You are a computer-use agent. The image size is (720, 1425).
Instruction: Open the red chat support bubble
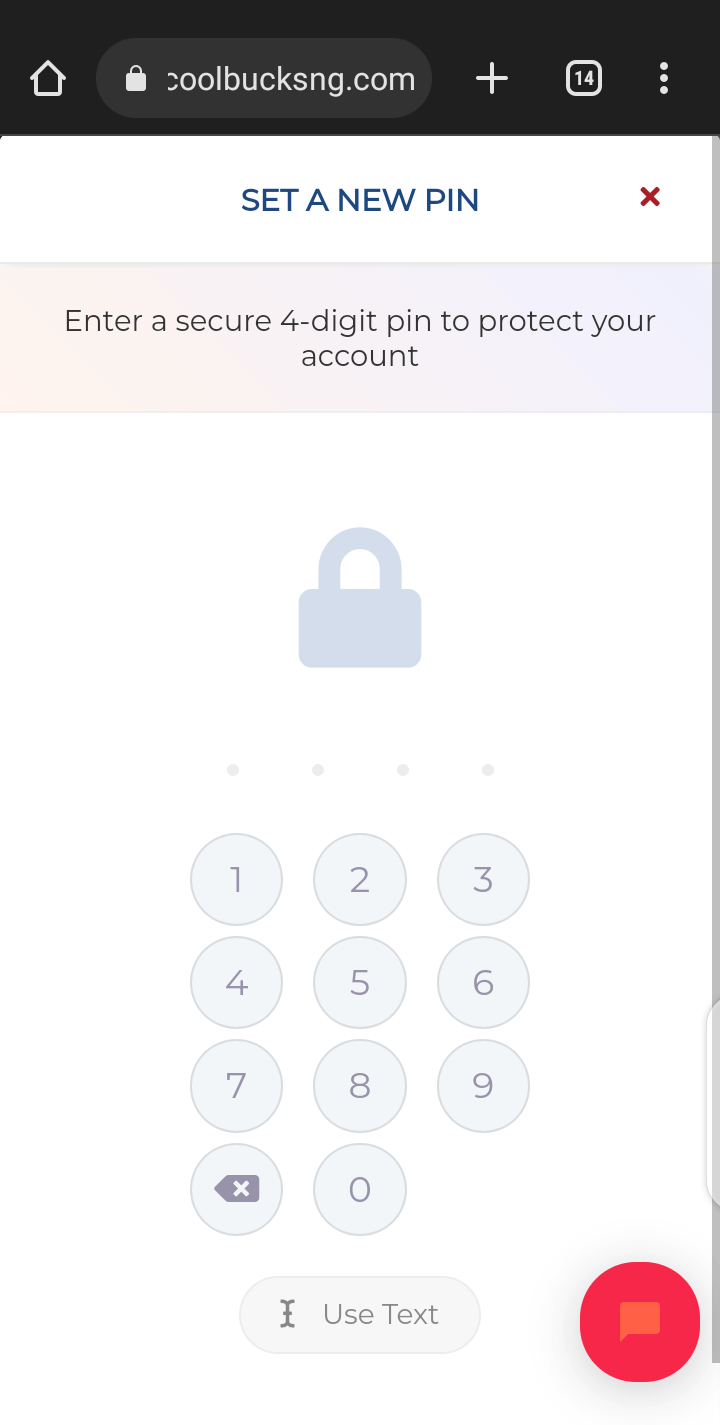(640, 1321)
